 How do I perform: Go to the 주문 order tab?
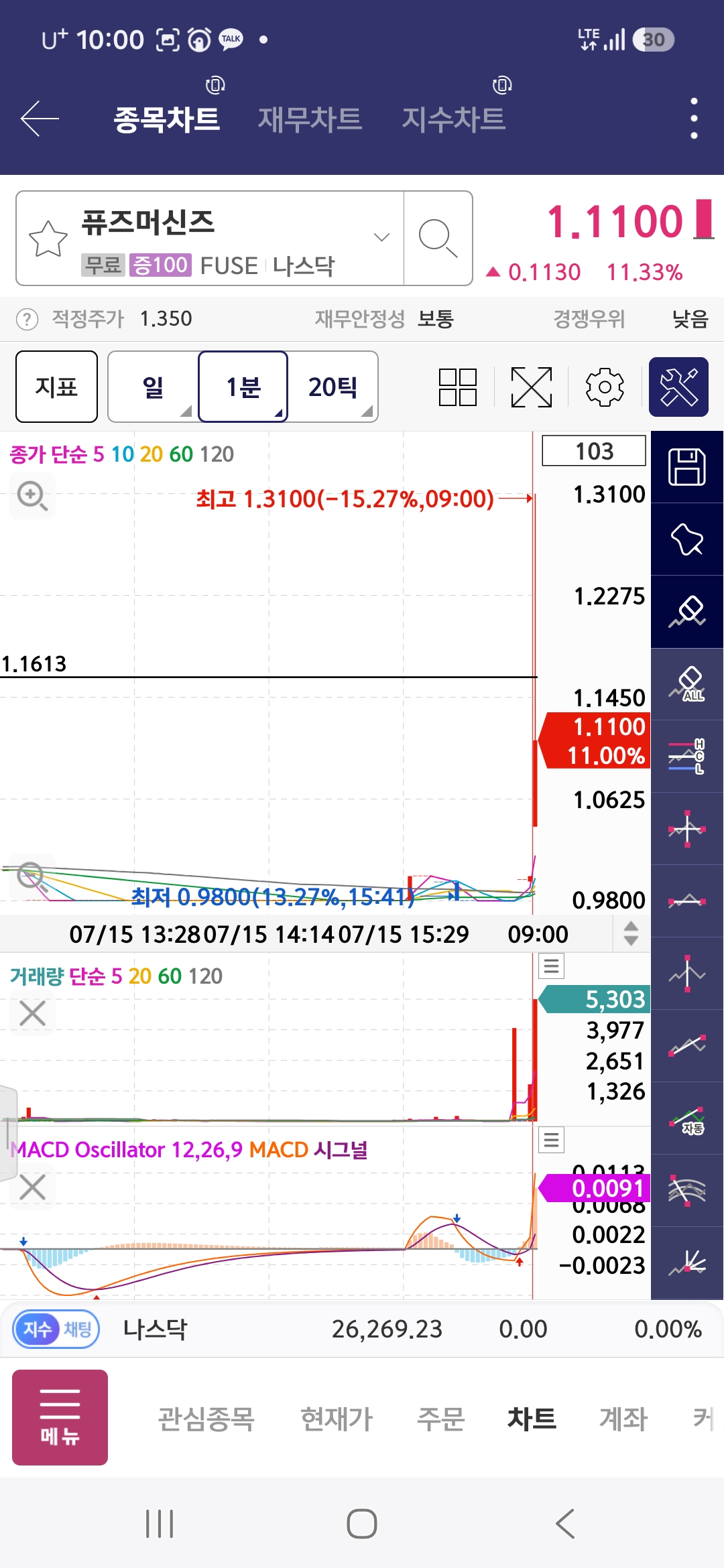[x=440, y=1419]
